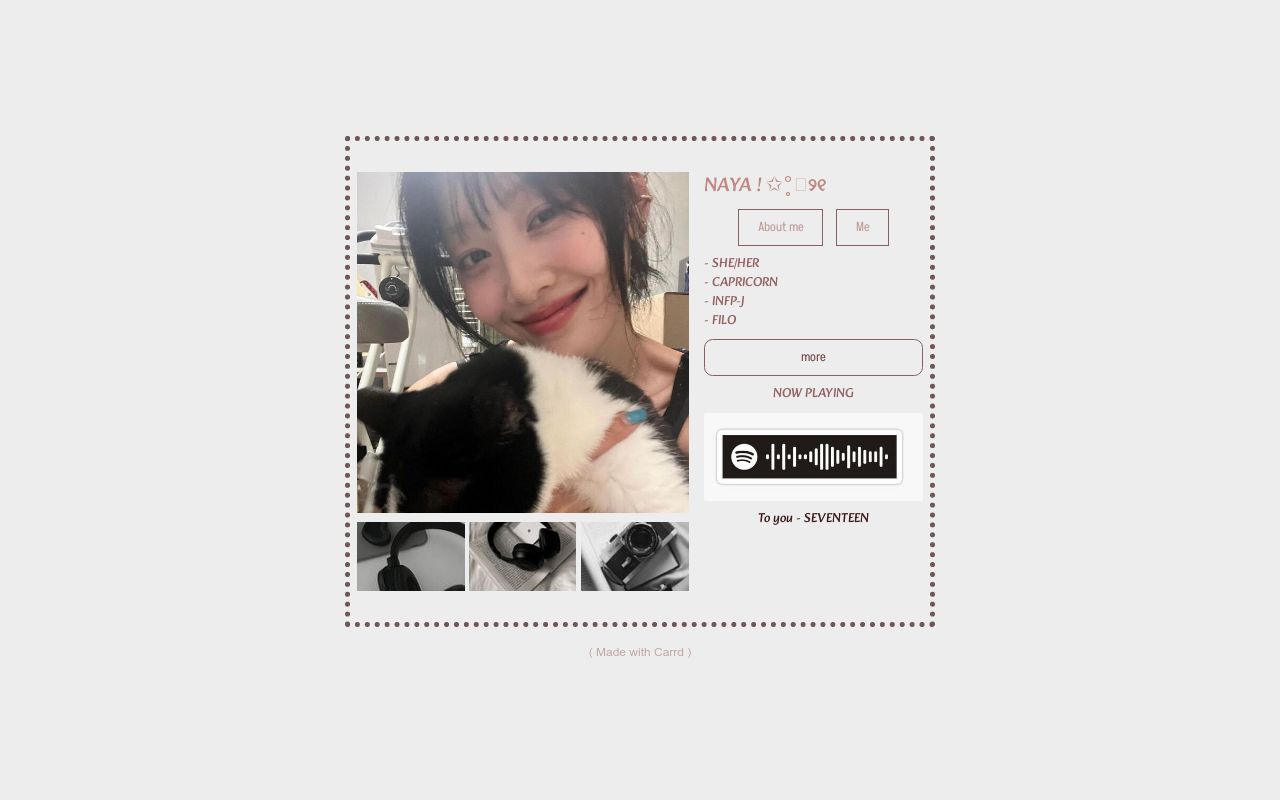Viewport: 1280px width, 800px height.
Task: Expand details with the more button
Action: click(x=813, y=357)
